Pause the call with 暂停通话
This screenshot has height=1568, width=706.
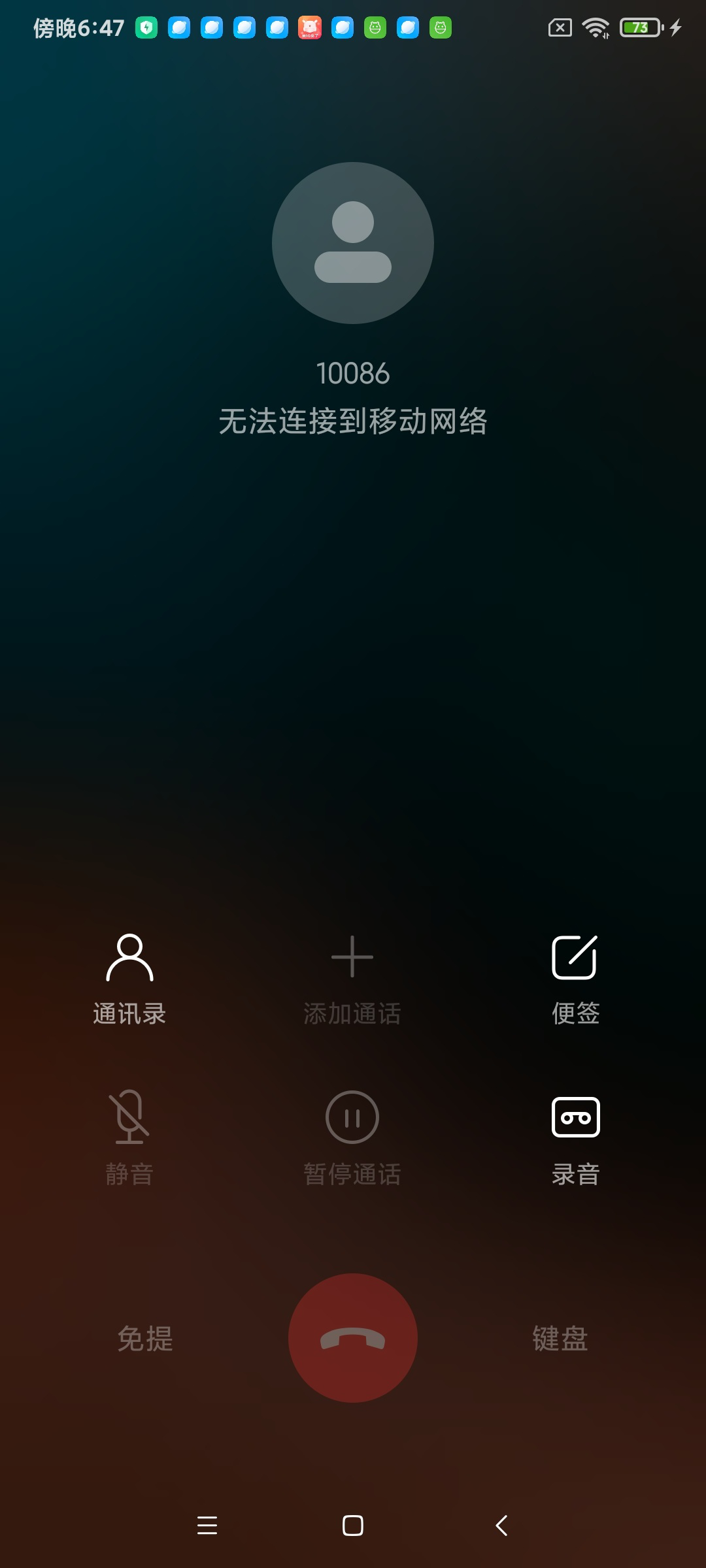pos(352,1137)
